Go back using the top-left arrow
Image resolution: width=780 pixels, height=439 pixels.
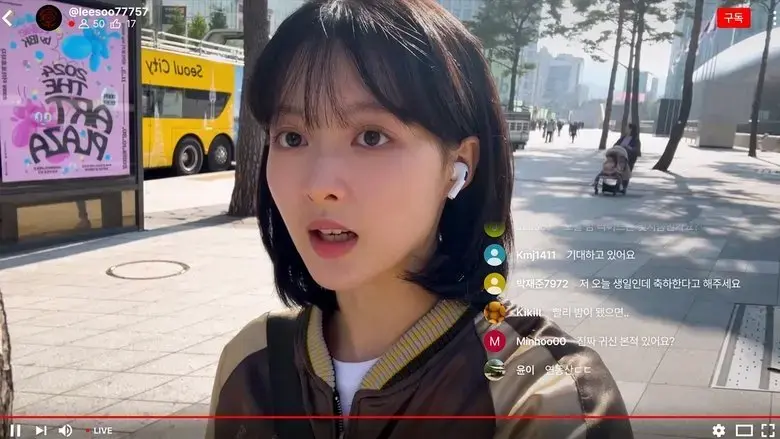coord(7,17)
